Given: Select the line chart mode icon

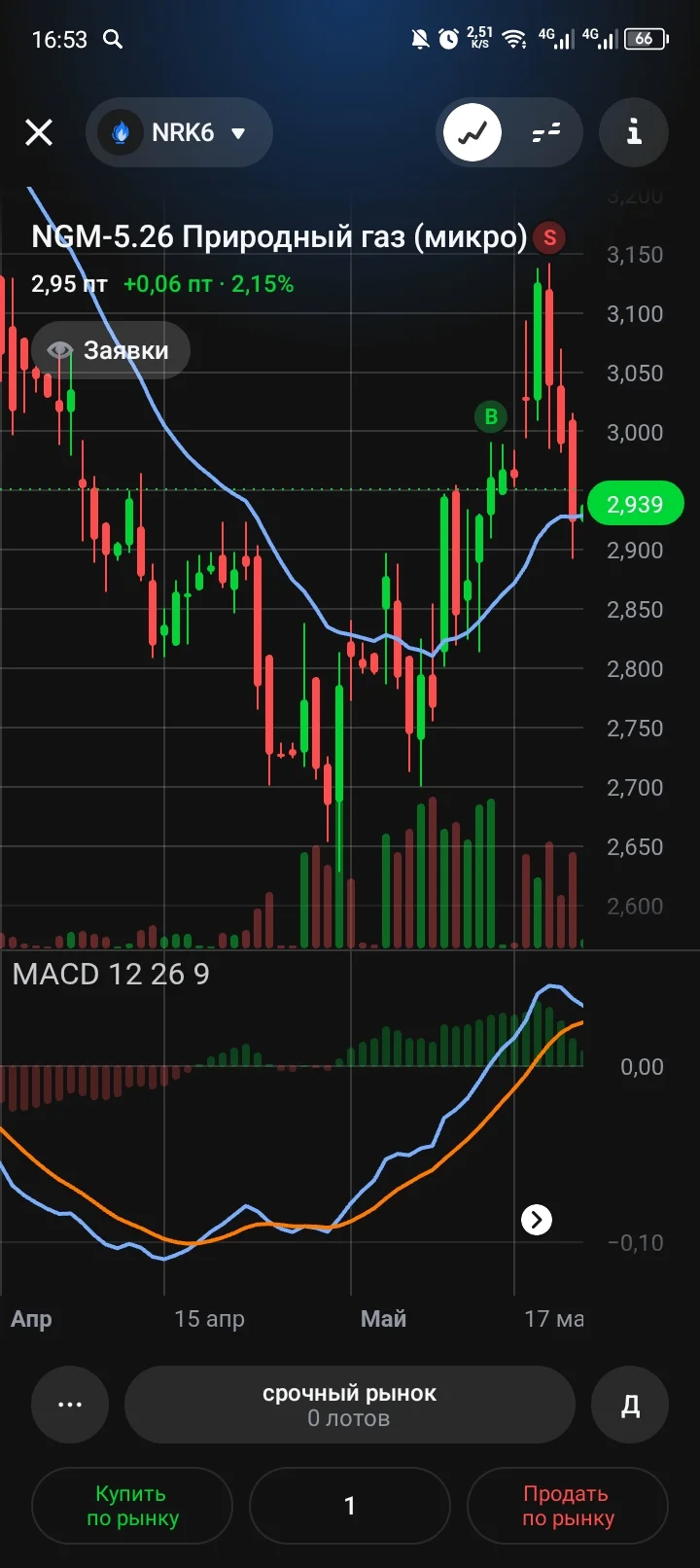Looking at the screenshot, I should (x=472, y=132).
